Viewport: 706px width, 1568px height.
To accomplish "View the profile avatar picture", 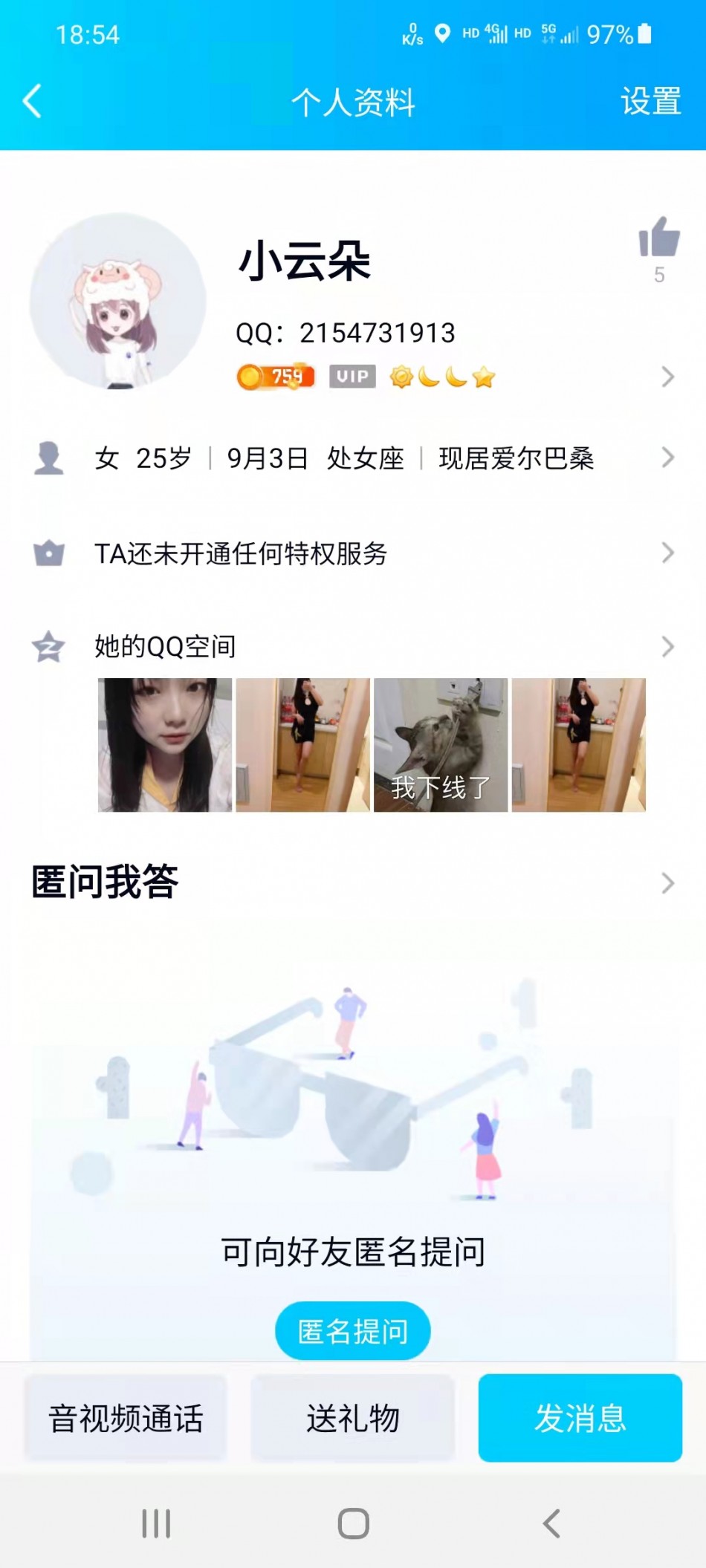I will (117, 302).
